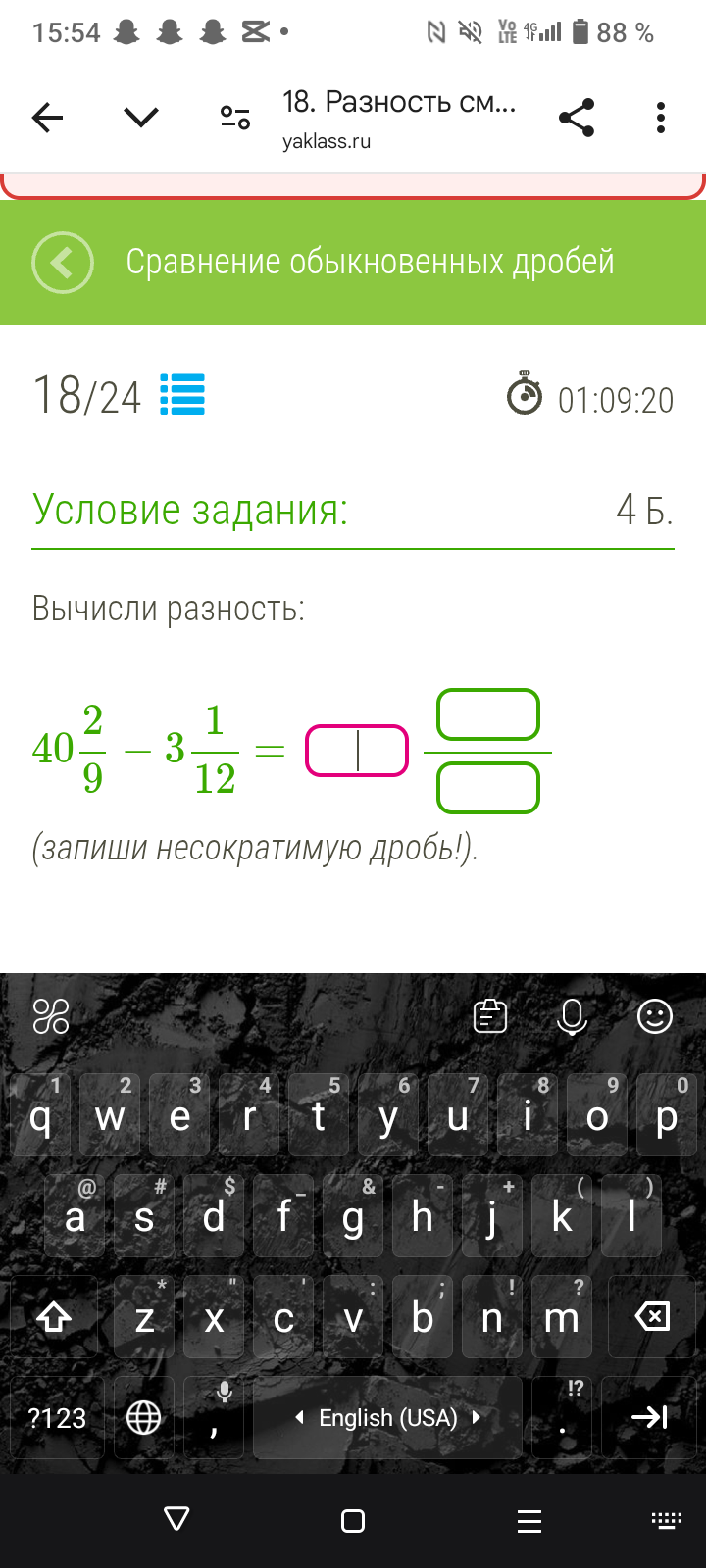Open the browser overflow menu
This screenshot has width=706, height=1568.
pyautogui.click(x=661, y=118)
